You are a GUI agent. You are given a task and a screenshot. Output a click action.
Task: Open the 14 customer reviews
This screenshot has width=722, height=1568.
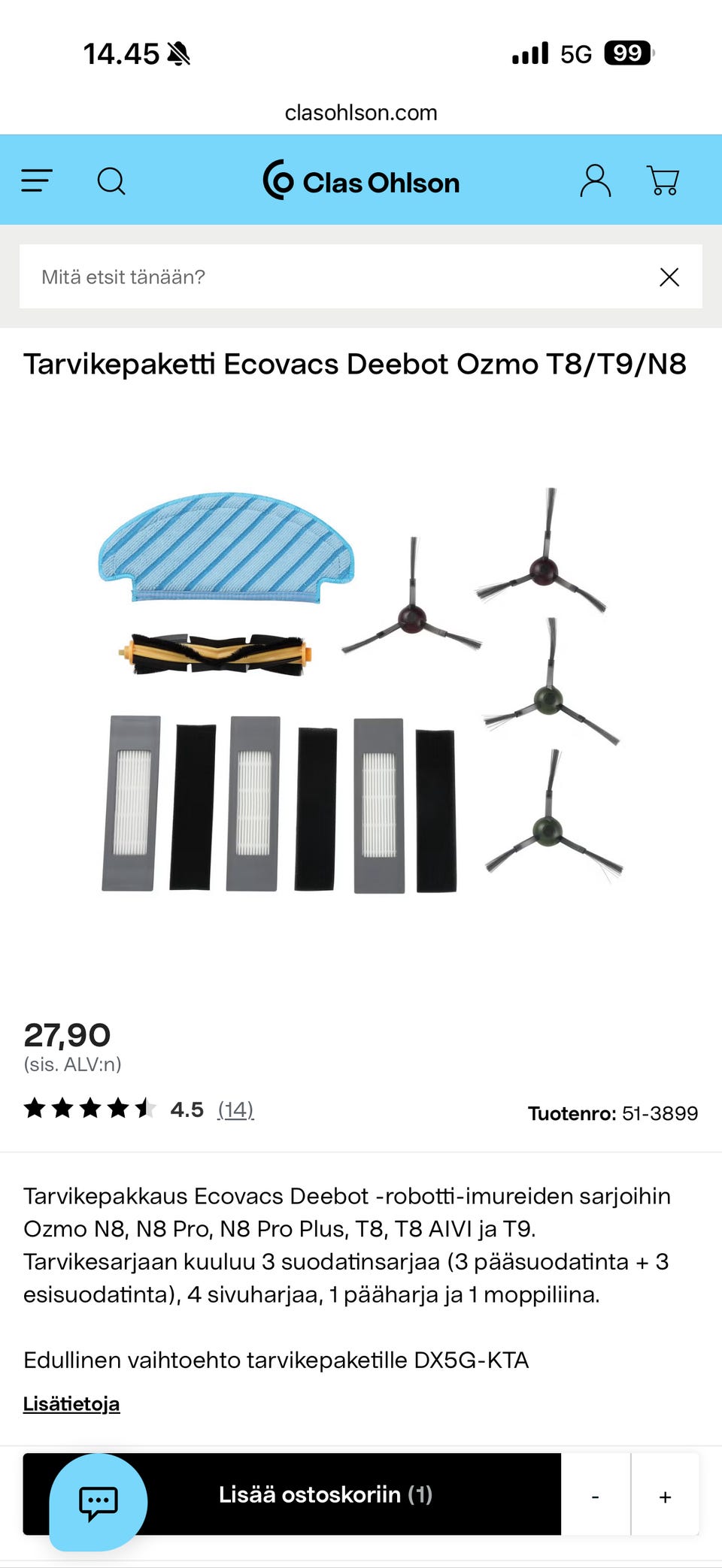coord(235,1109)
